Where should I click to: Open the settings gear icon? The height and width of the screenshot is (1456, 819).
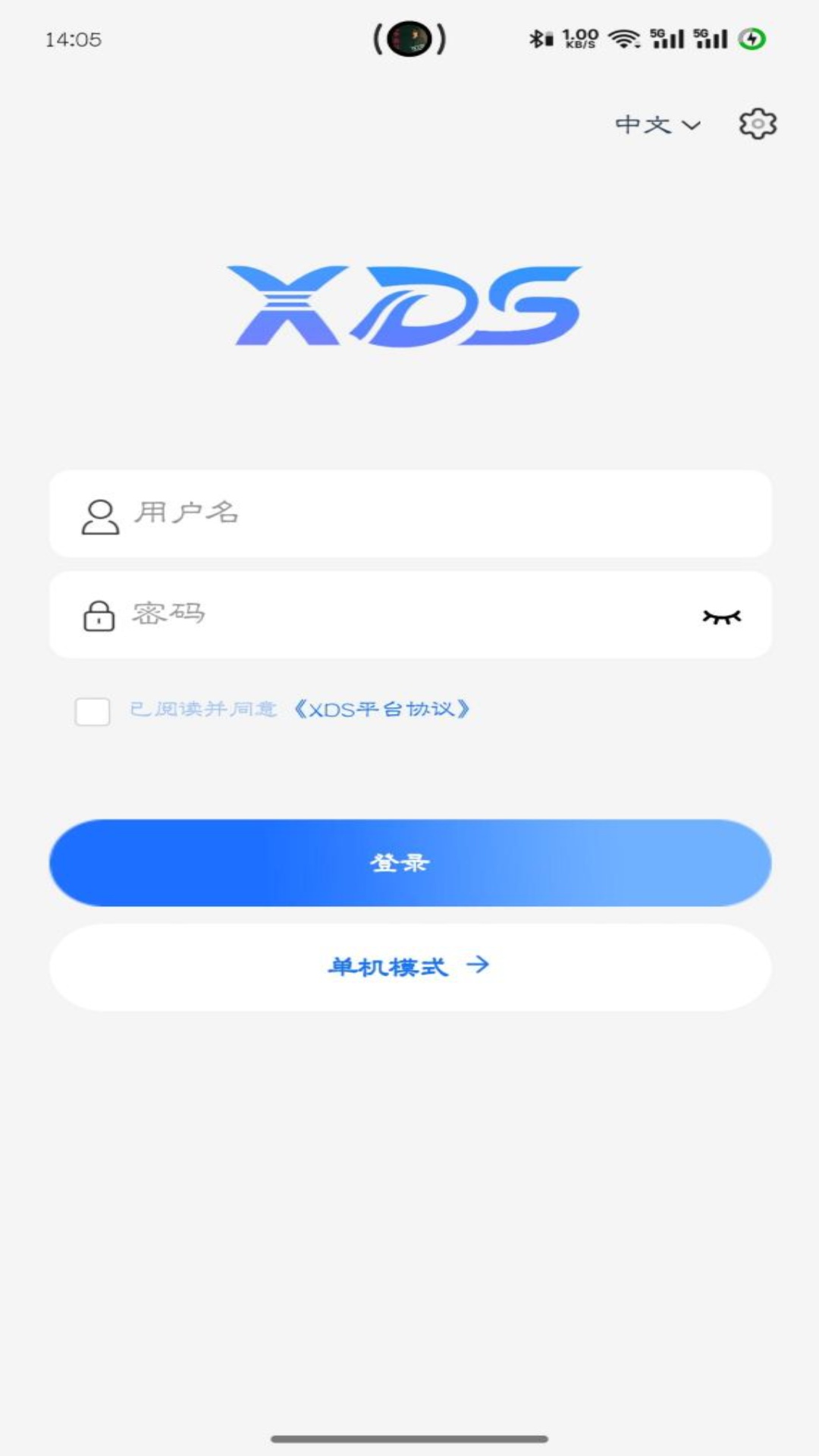(758, 124)
